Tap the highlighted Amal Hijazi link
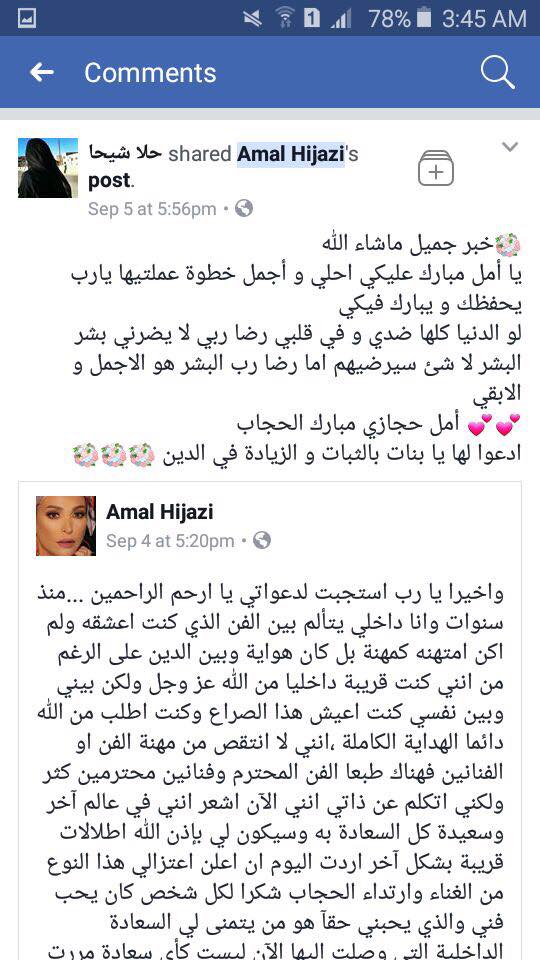The image size is (540, 960). (290, 154)
